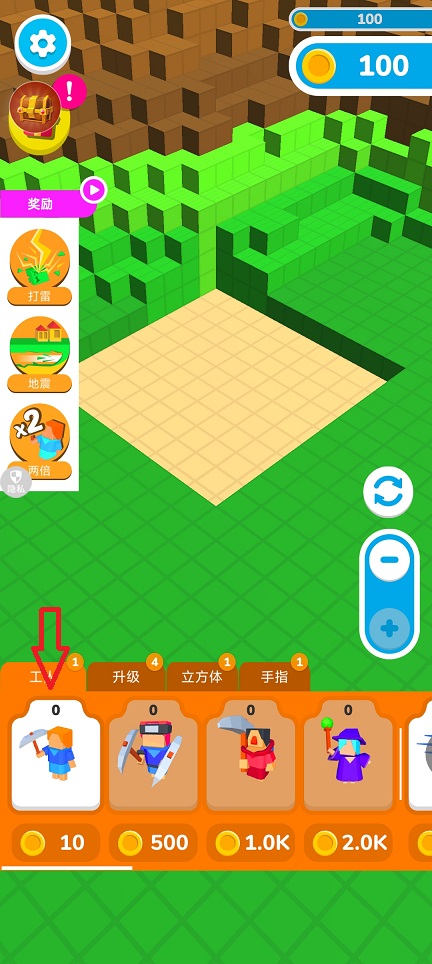Open the 隐私 privacy shield
The image size is (432, 964).
coord(16,482)
